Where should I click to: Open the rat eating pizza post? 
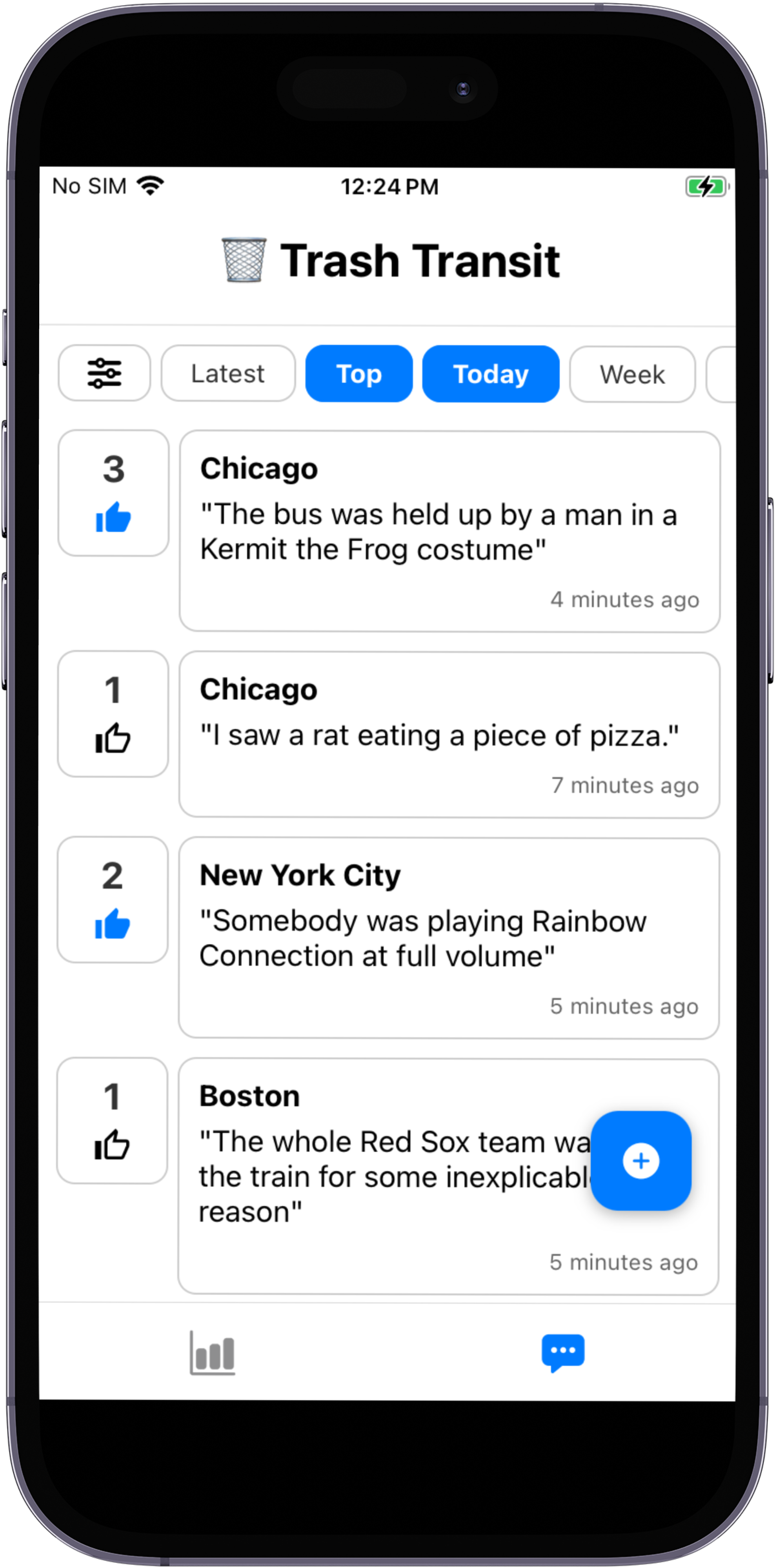449,735
